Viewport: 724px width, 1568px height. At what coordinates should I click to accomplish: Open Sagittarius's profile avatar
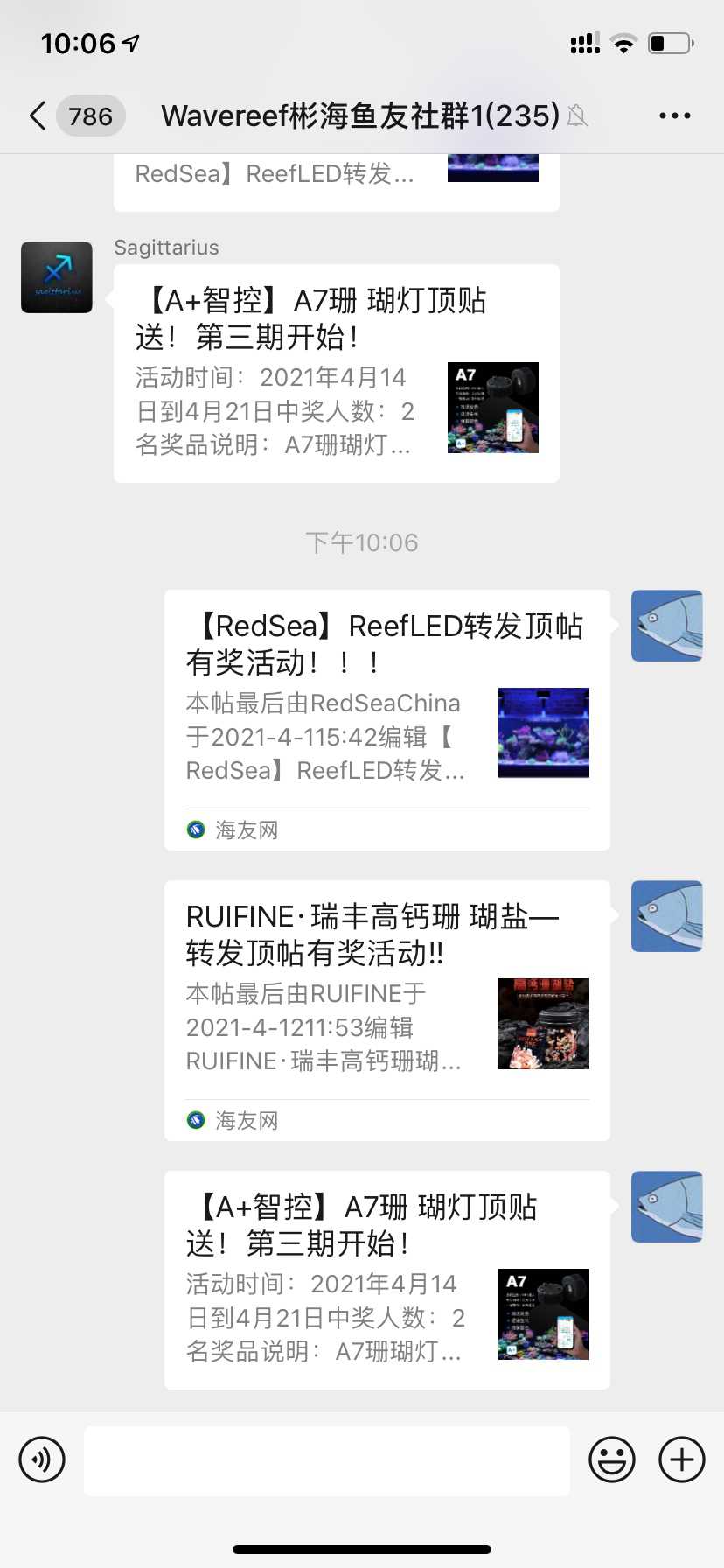click(x=57, y=277)
